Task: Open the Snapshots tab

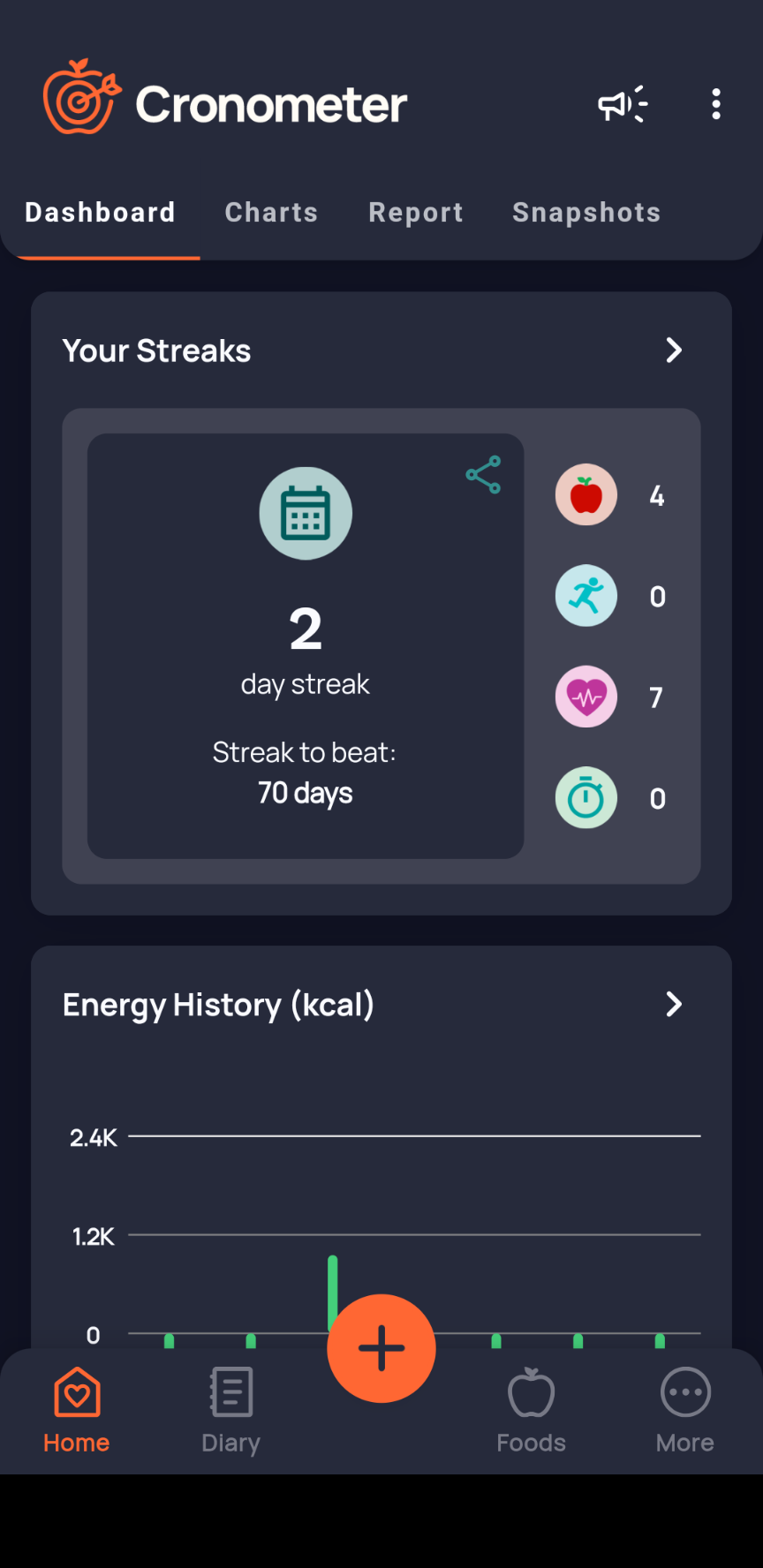Action: 585,212
